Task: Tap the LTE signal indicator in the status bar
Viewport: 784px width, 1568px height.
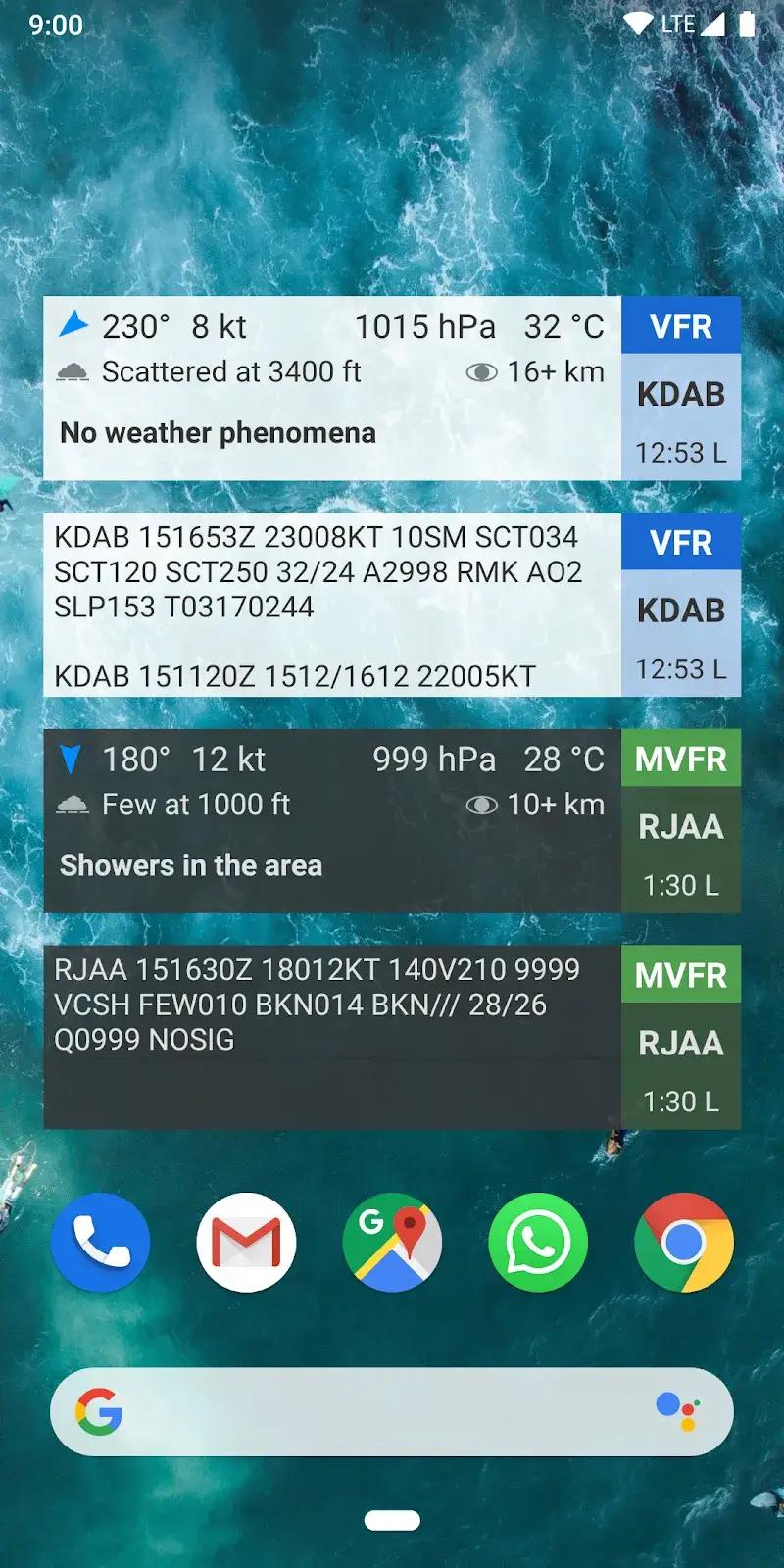Action: coord(678,24)
